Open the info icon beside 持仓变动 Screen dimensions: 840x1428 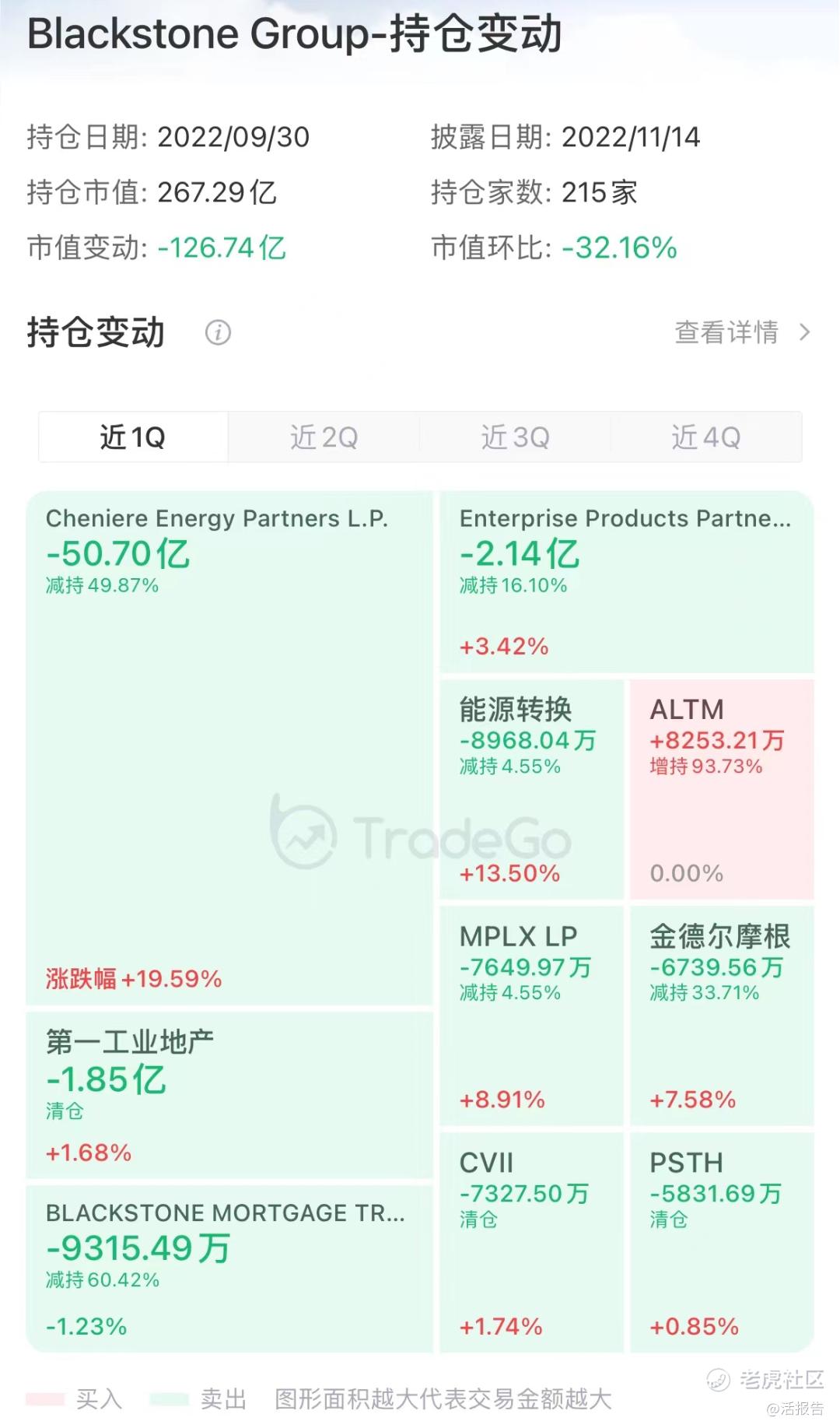[218, 333]
